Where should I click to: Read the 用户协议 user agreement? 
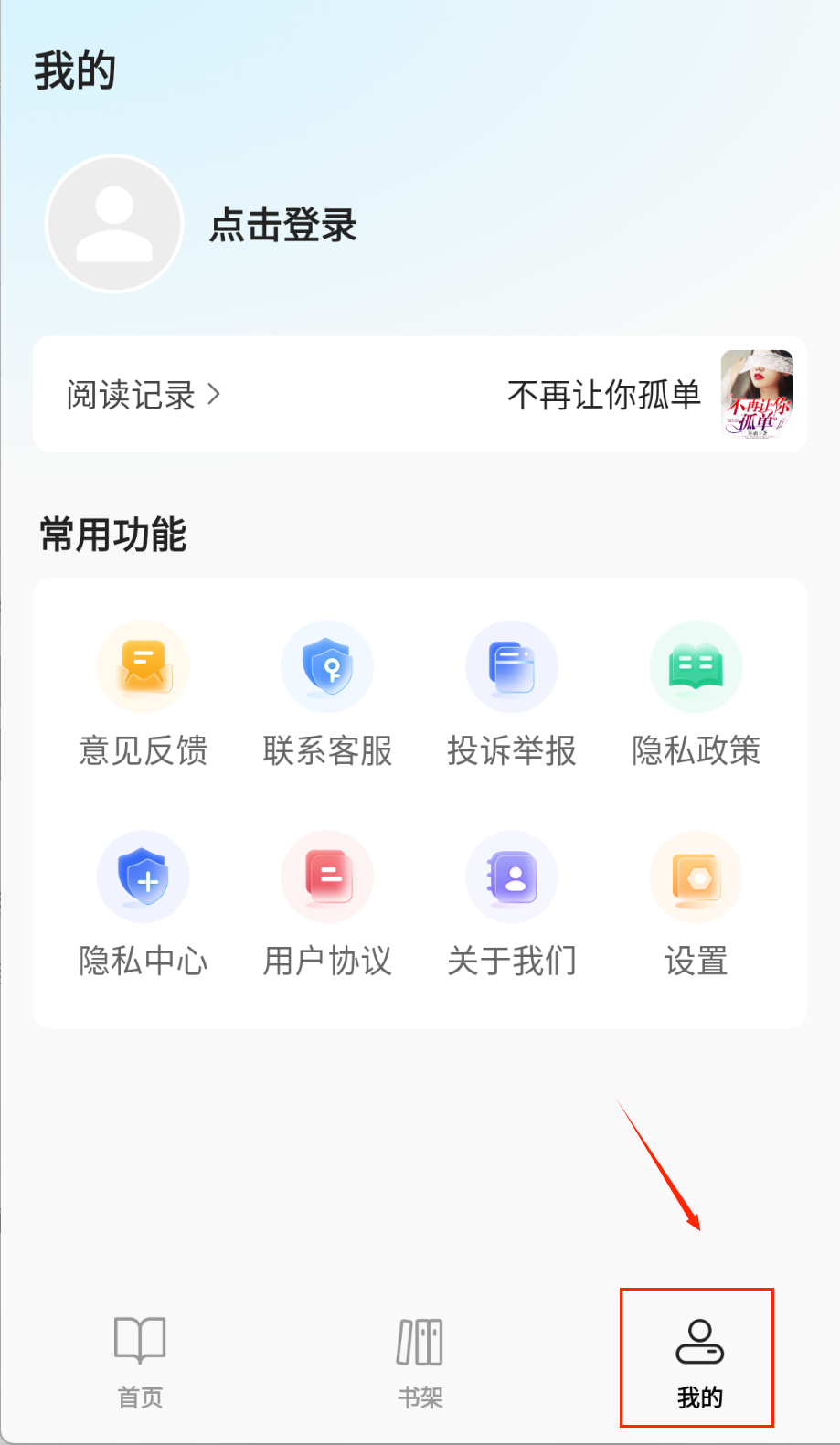pyautogui.click(x=327, y=904)
